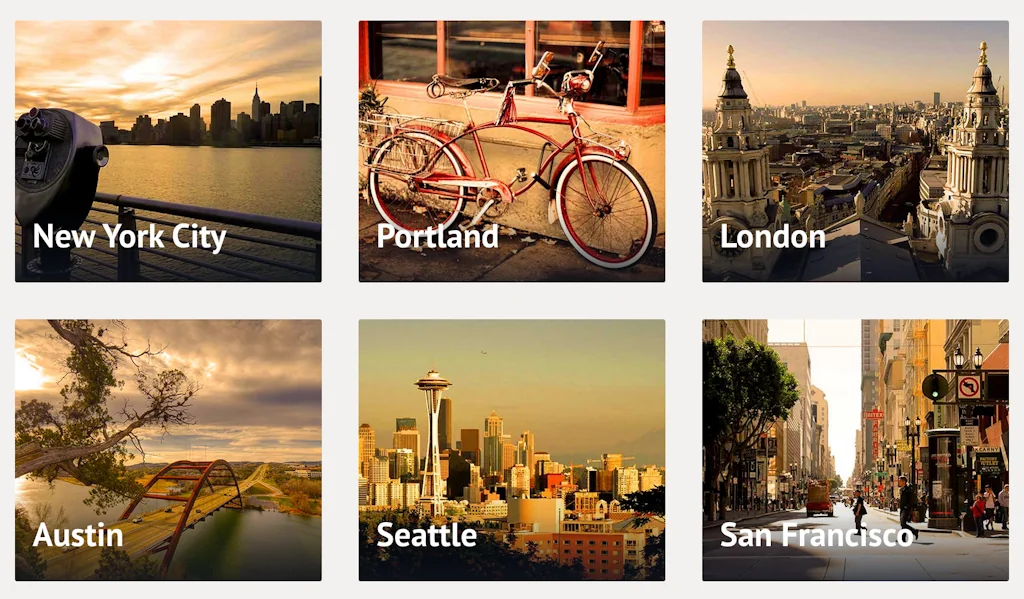The height and width of the screenshot is (599, 1024).
Task: Open the New York City tile
Action: coord(168,151)
